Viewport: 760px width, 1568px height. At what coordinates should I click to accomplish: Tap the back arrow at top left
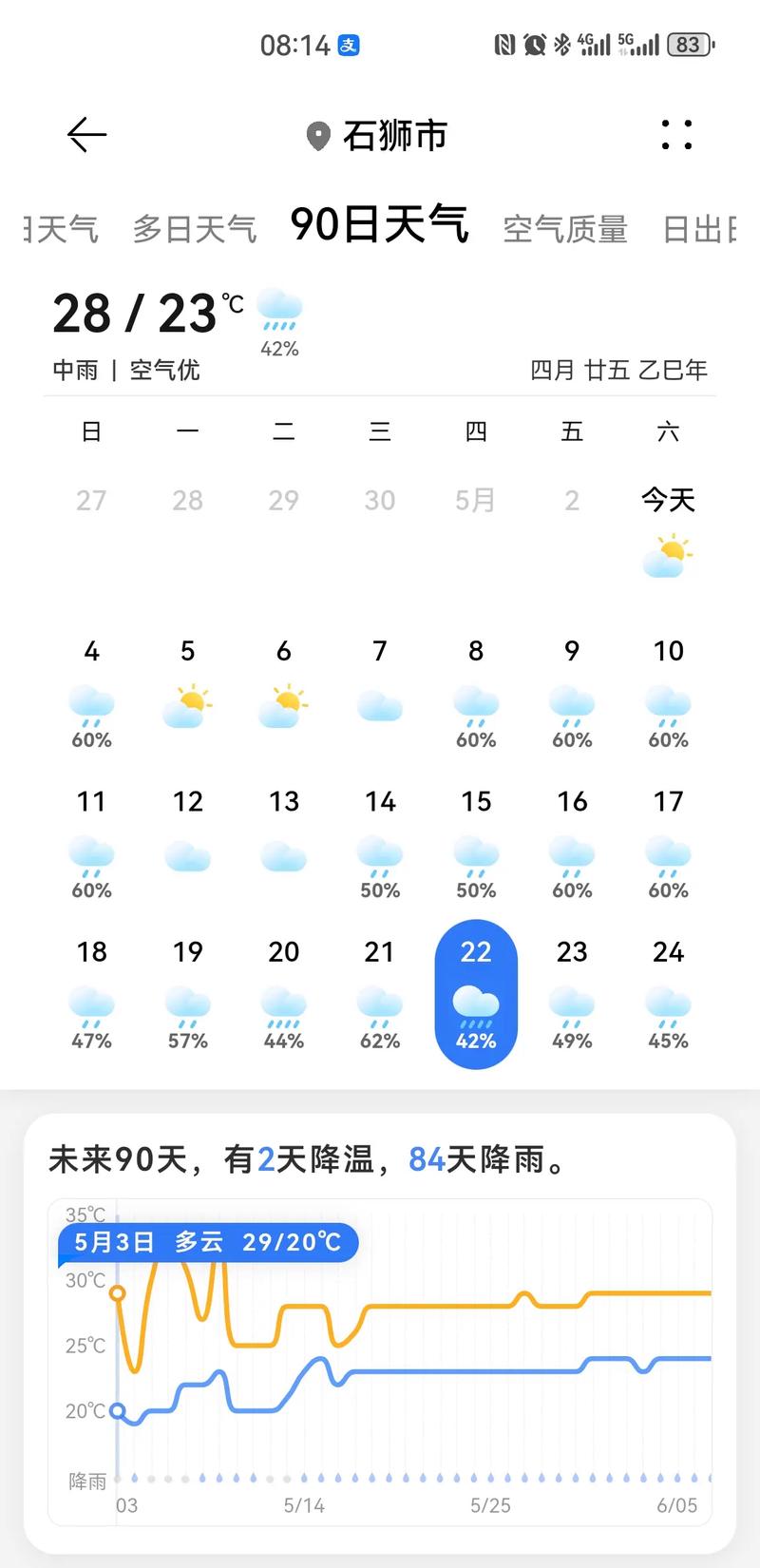(85, 135)
